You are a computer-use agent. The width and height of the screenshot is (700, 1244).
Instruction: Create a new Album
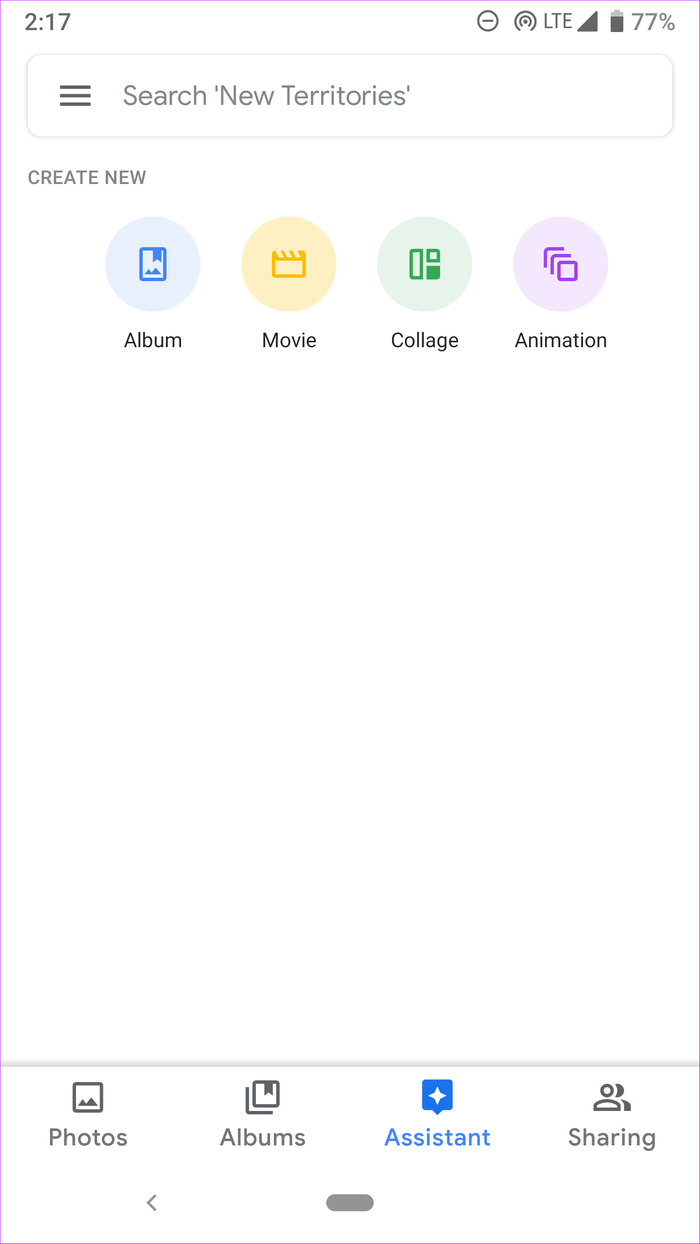point(153,265)
